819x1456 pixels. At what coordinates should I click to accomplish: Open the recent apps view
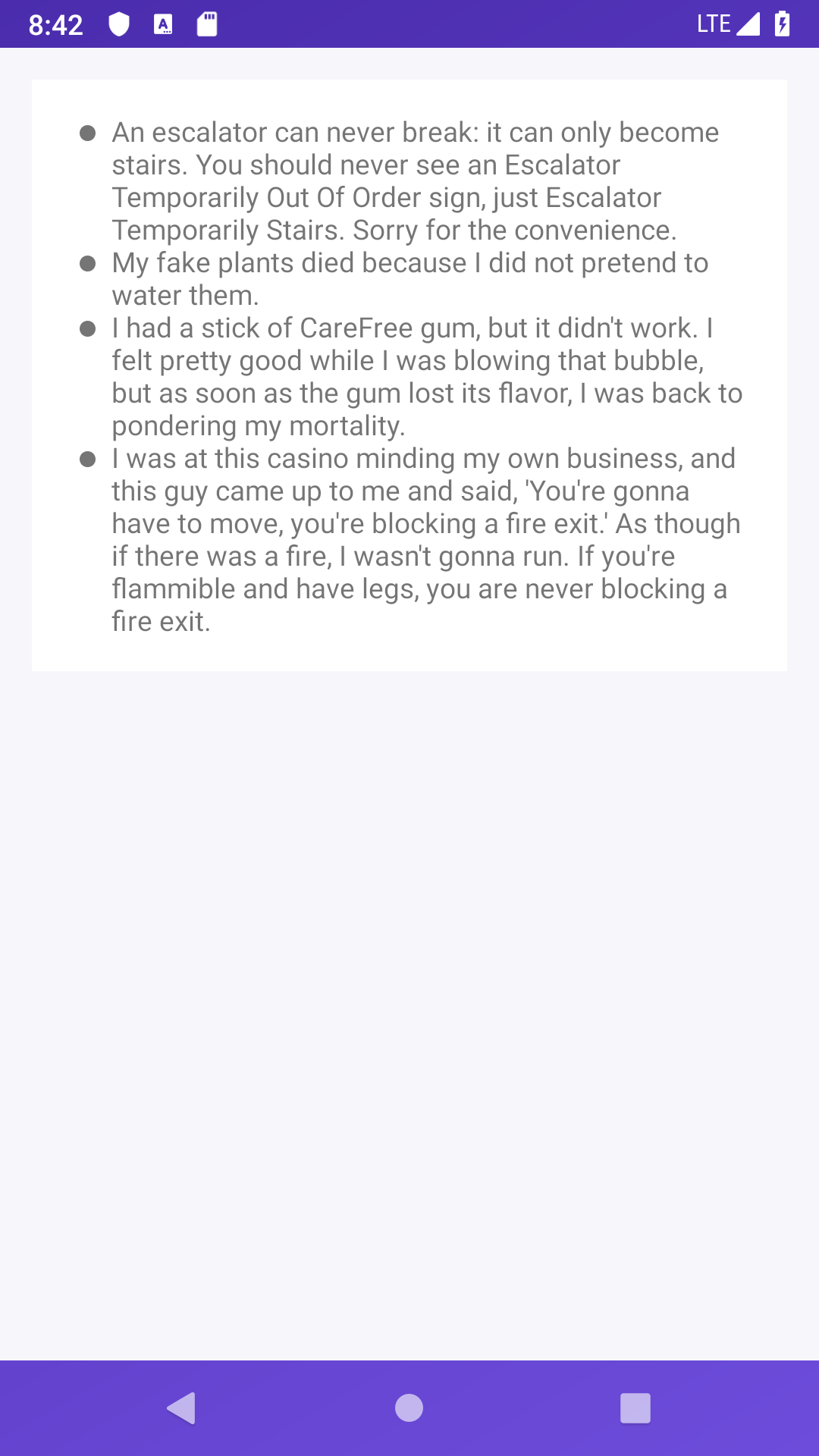635,1408
